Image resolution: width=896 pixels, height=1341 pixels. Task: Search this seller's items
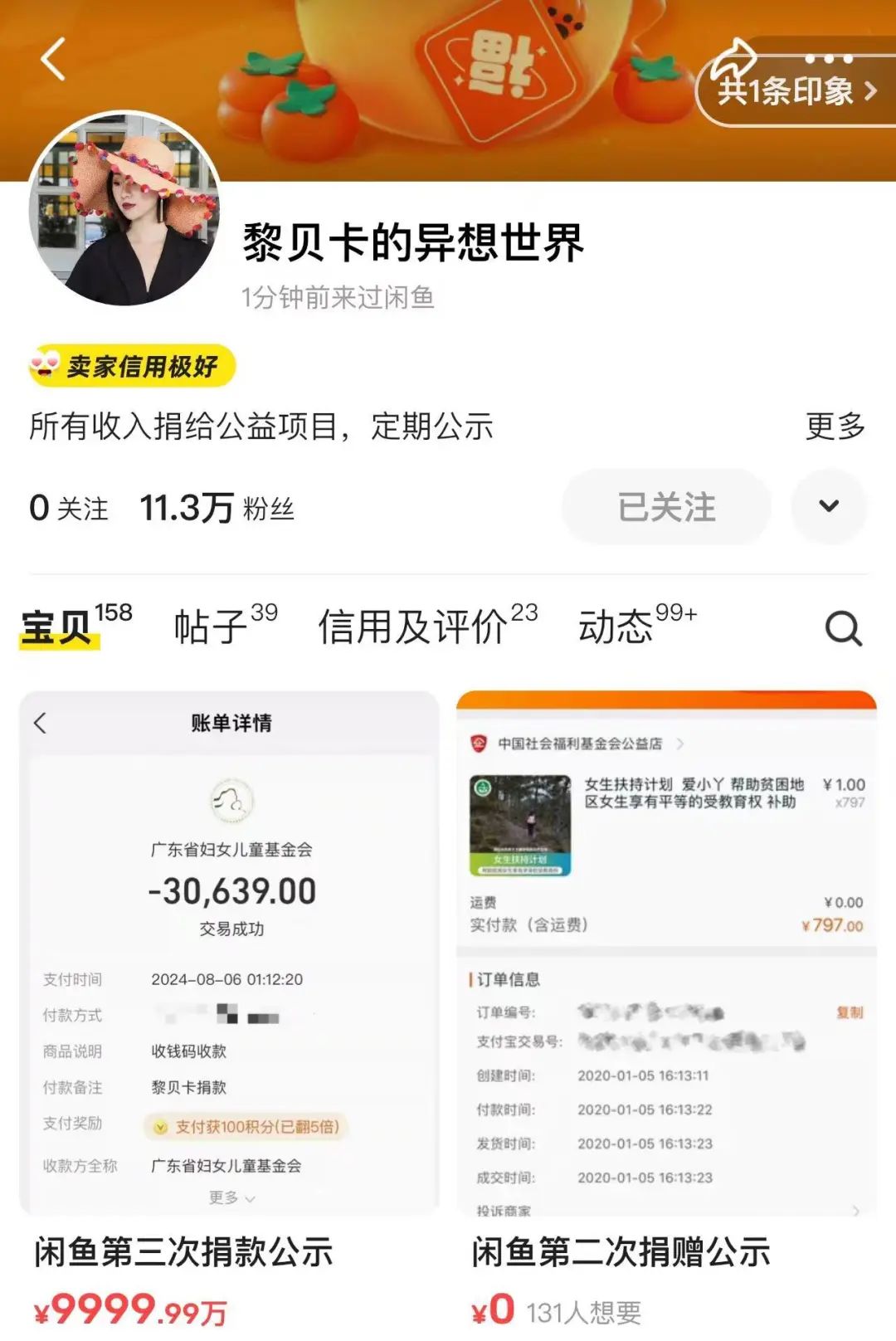point(843,628)
